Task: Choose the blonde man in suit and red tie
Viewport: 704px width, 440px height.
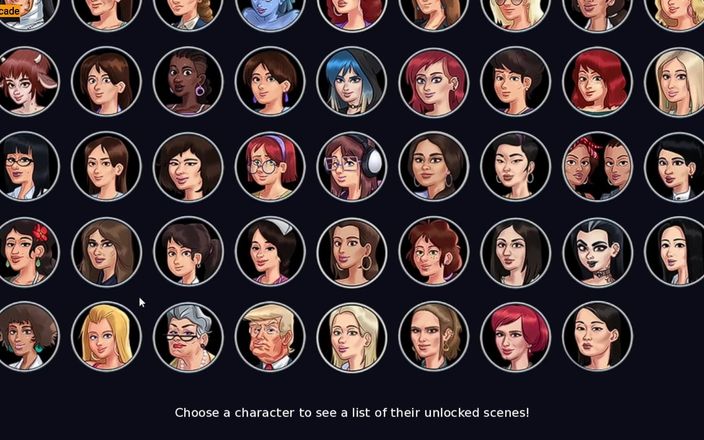Action: [270, 337]
